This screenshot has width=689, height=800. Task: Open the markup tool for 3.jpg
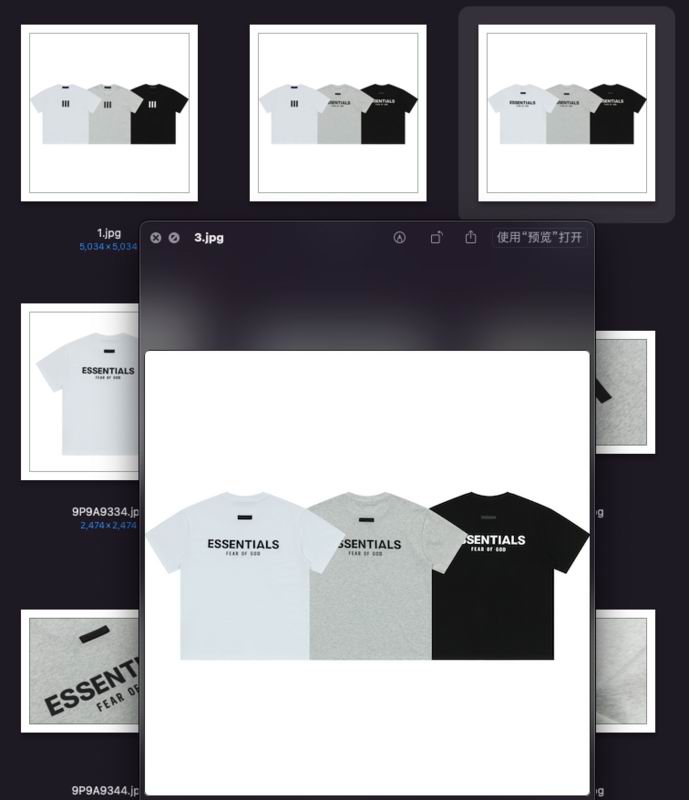pos(400,238)
